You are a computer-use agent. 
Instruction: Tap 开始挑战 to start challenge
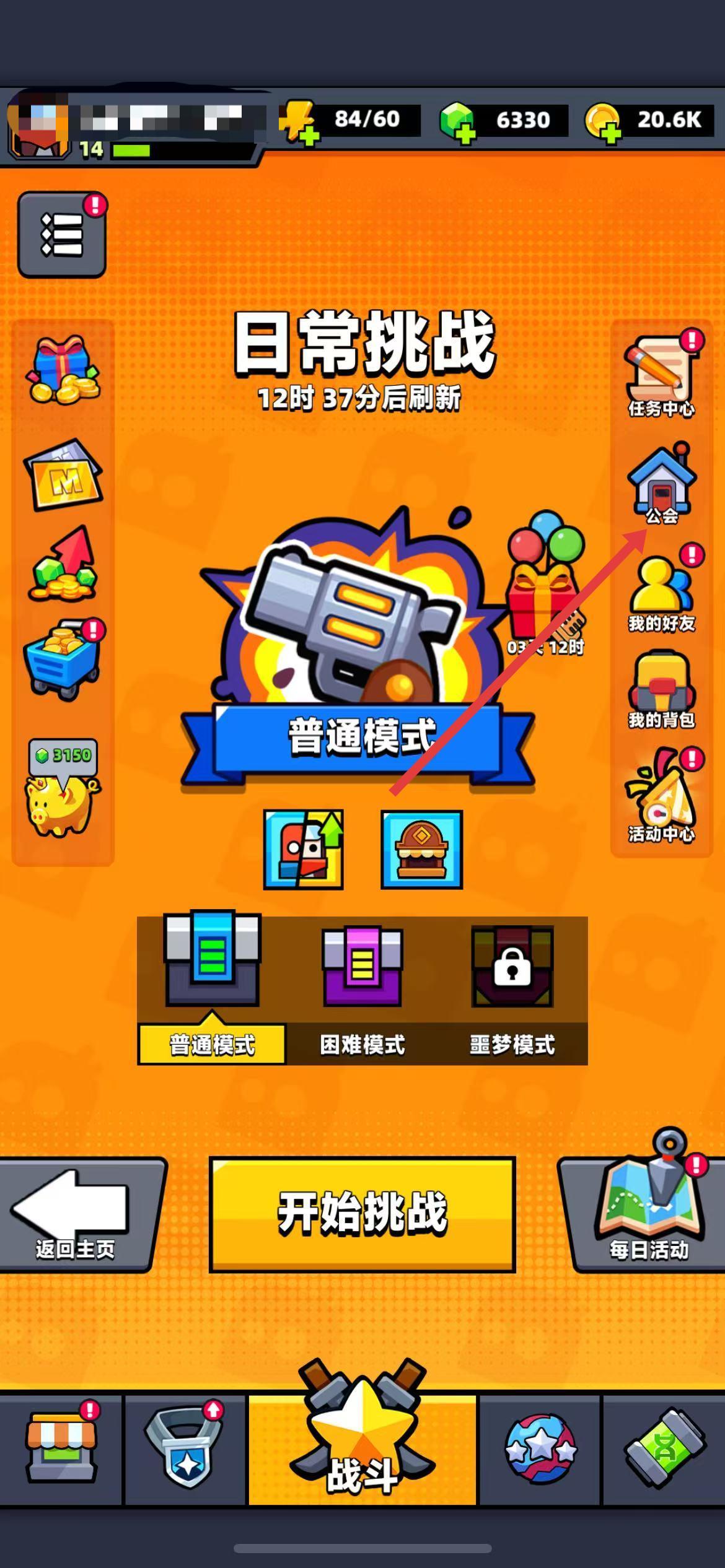362,1214
